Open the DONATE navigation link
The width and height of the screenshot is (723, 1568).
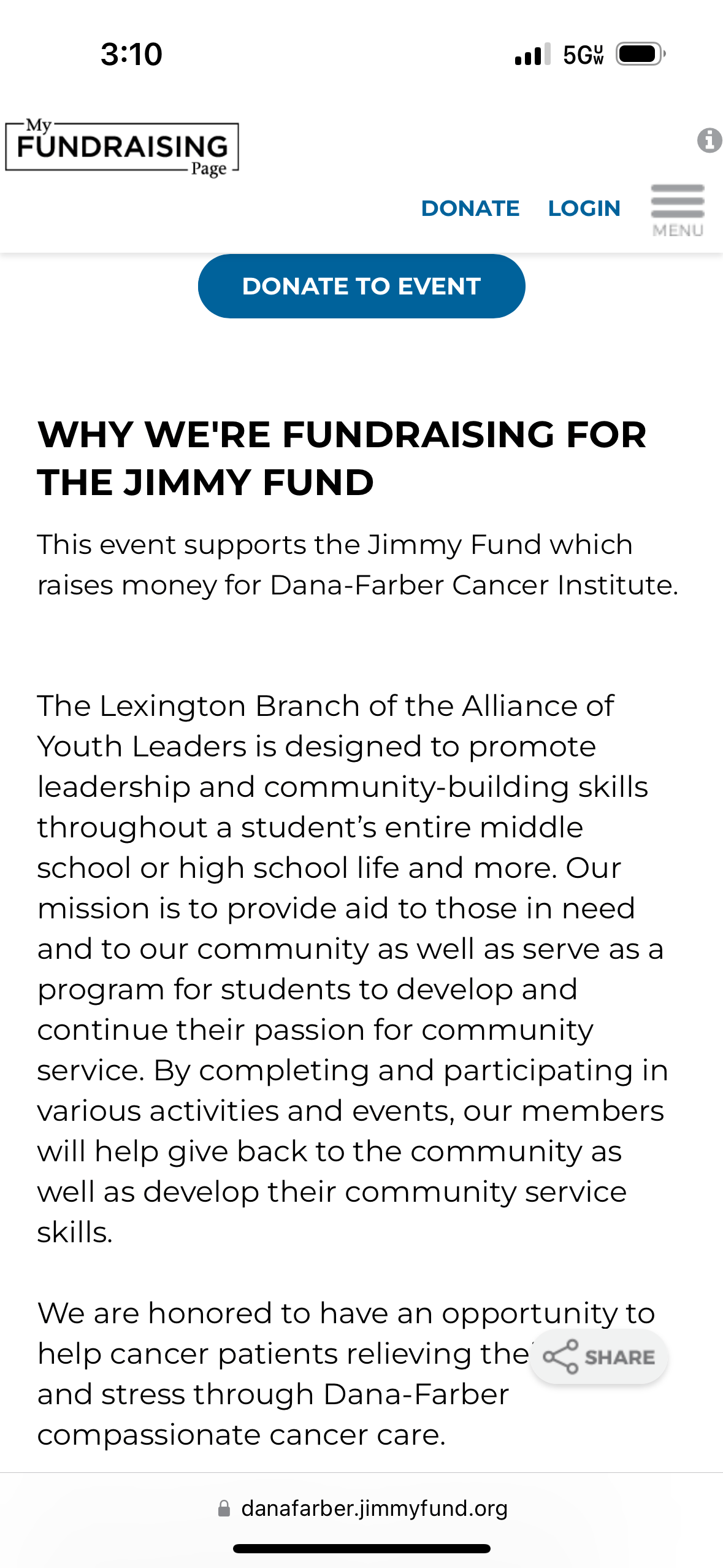470,208
